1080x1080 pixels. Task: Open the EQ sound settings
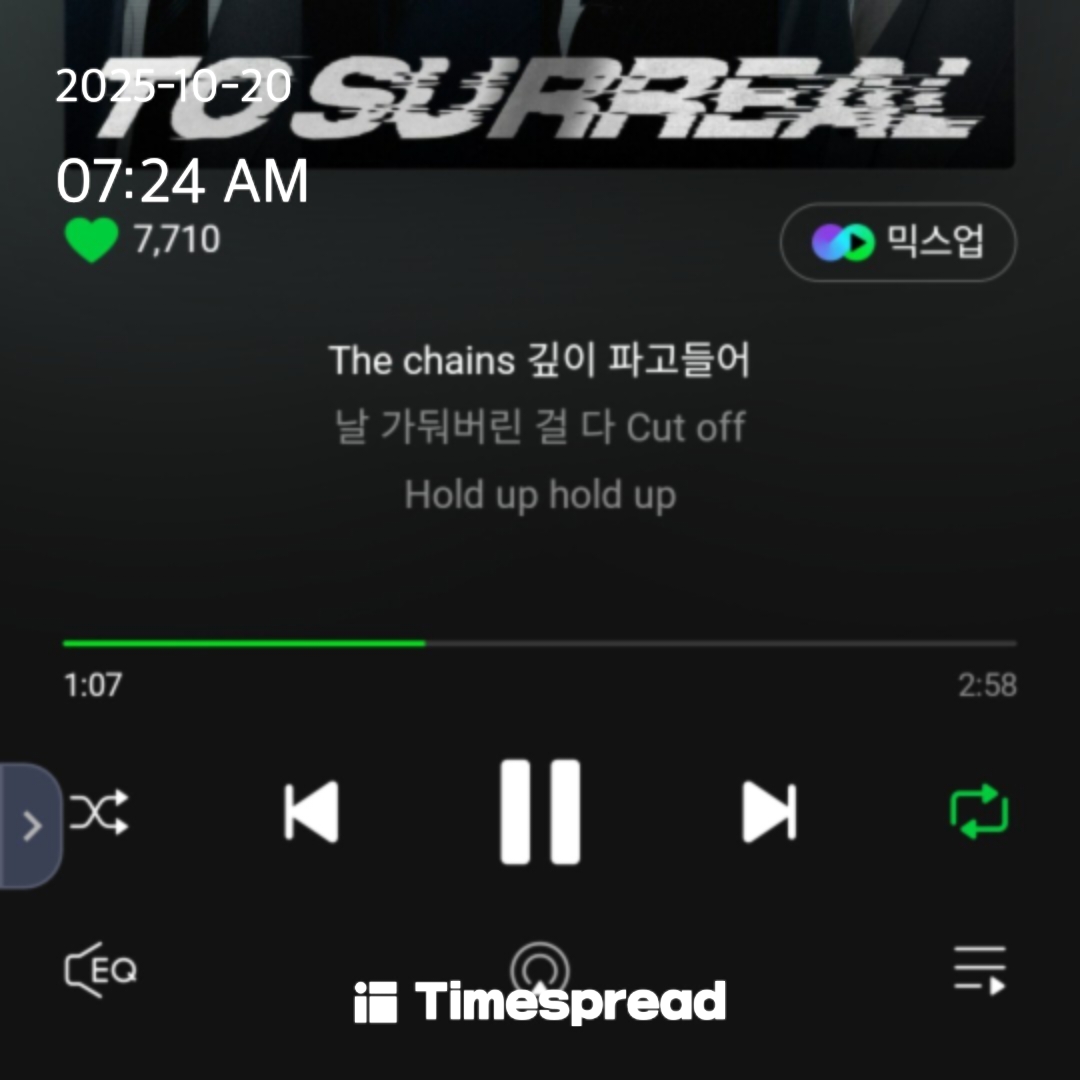click(x=101, y=969)
